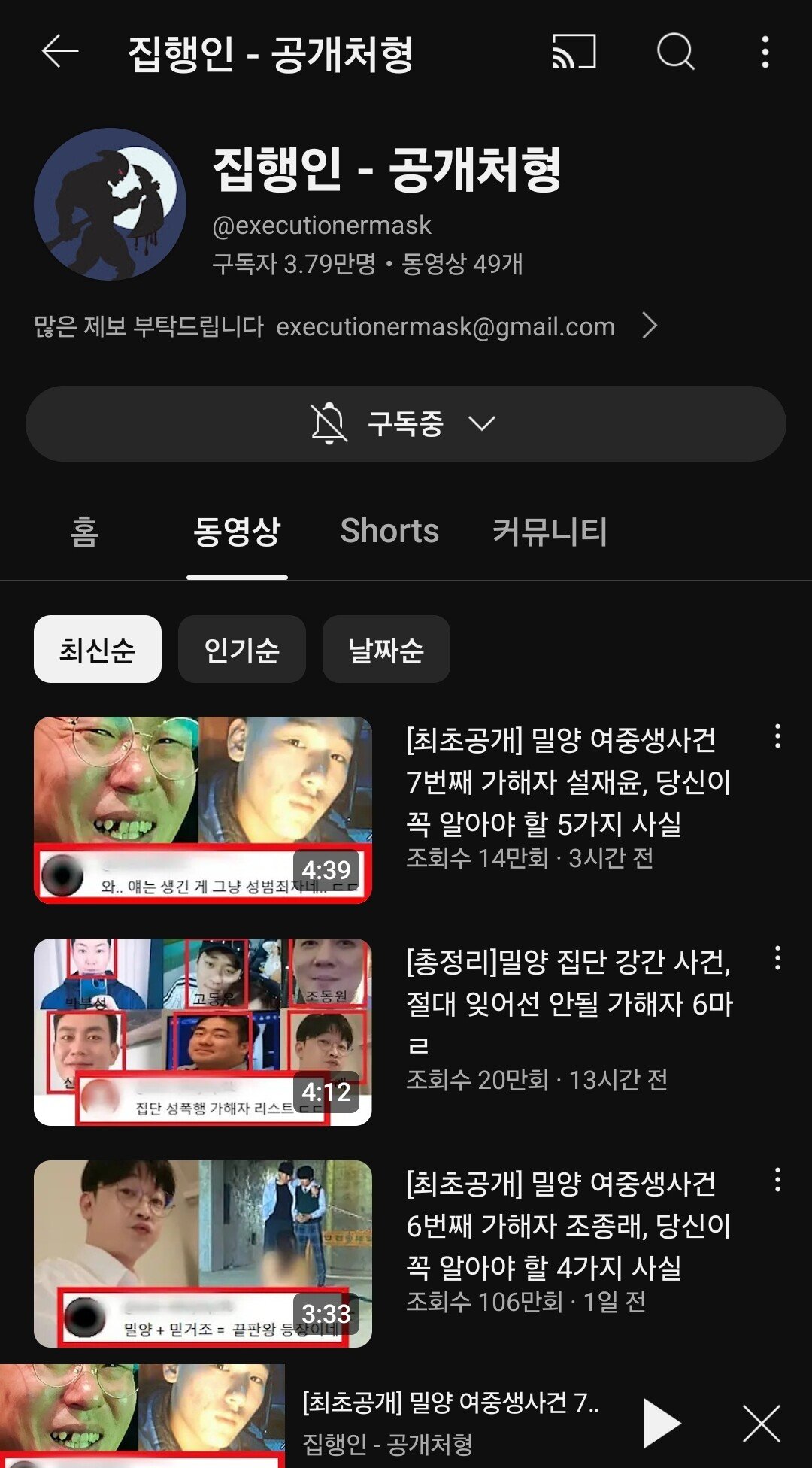Select the 최신순 sort filter

click(96, 649)
